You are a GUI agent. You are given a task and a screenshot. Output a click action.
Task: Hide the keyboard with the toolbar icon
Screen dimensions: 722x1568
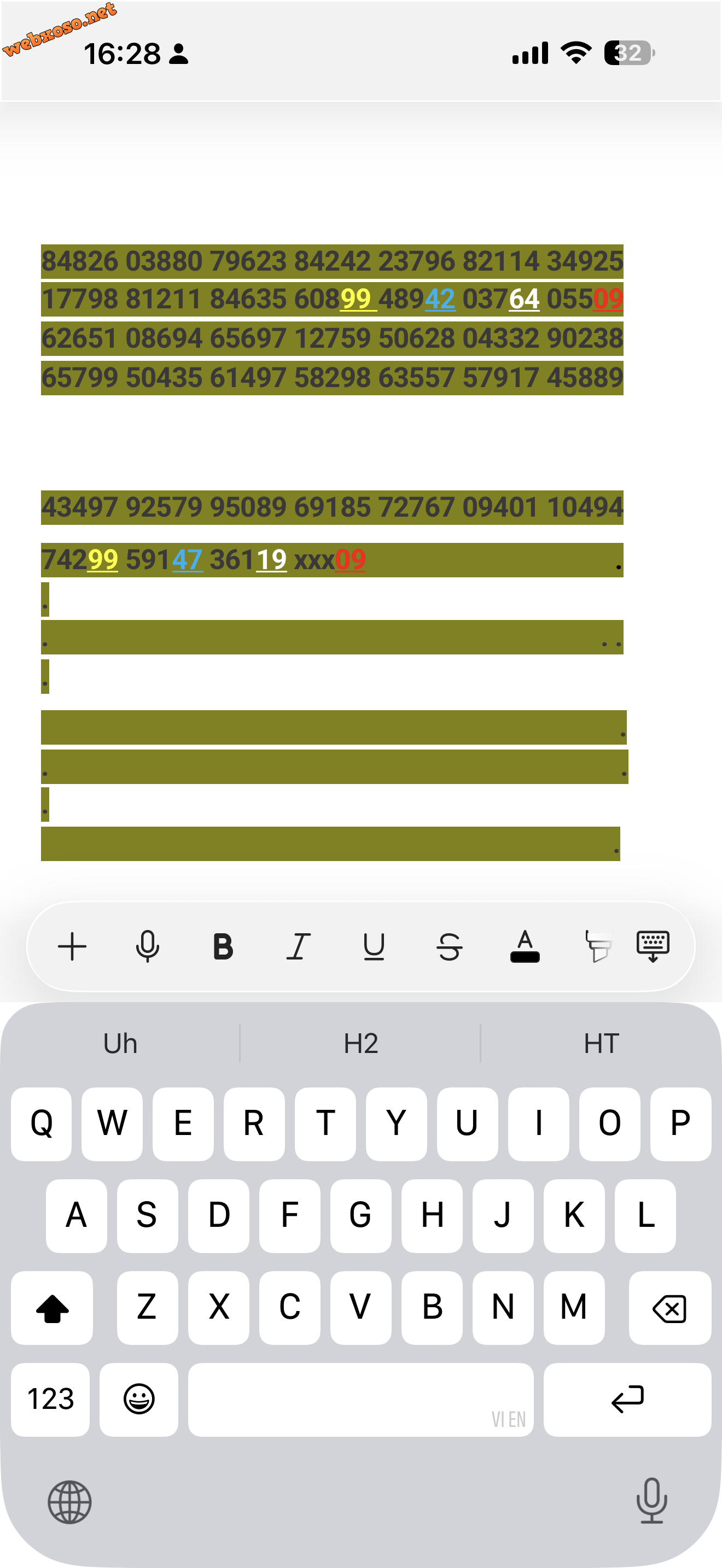pyautogui.click(x=653, y=946)
